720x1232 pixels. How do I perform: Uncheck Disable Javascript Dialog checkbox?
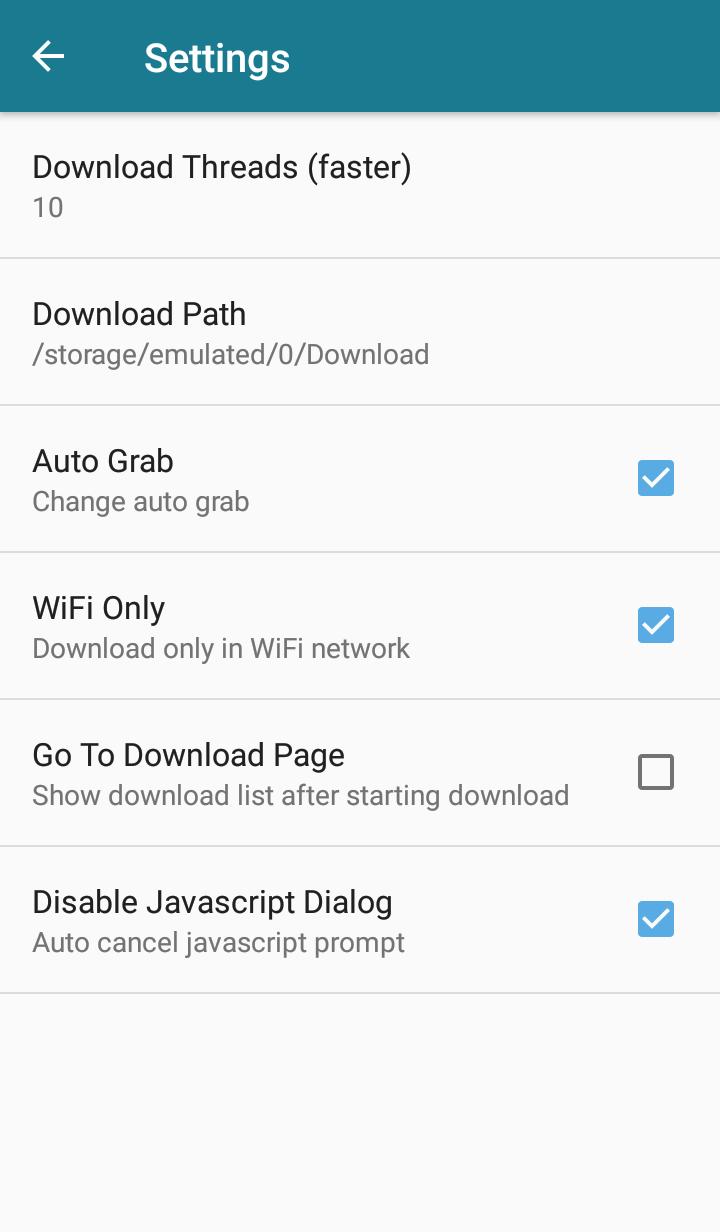(656, 919)
